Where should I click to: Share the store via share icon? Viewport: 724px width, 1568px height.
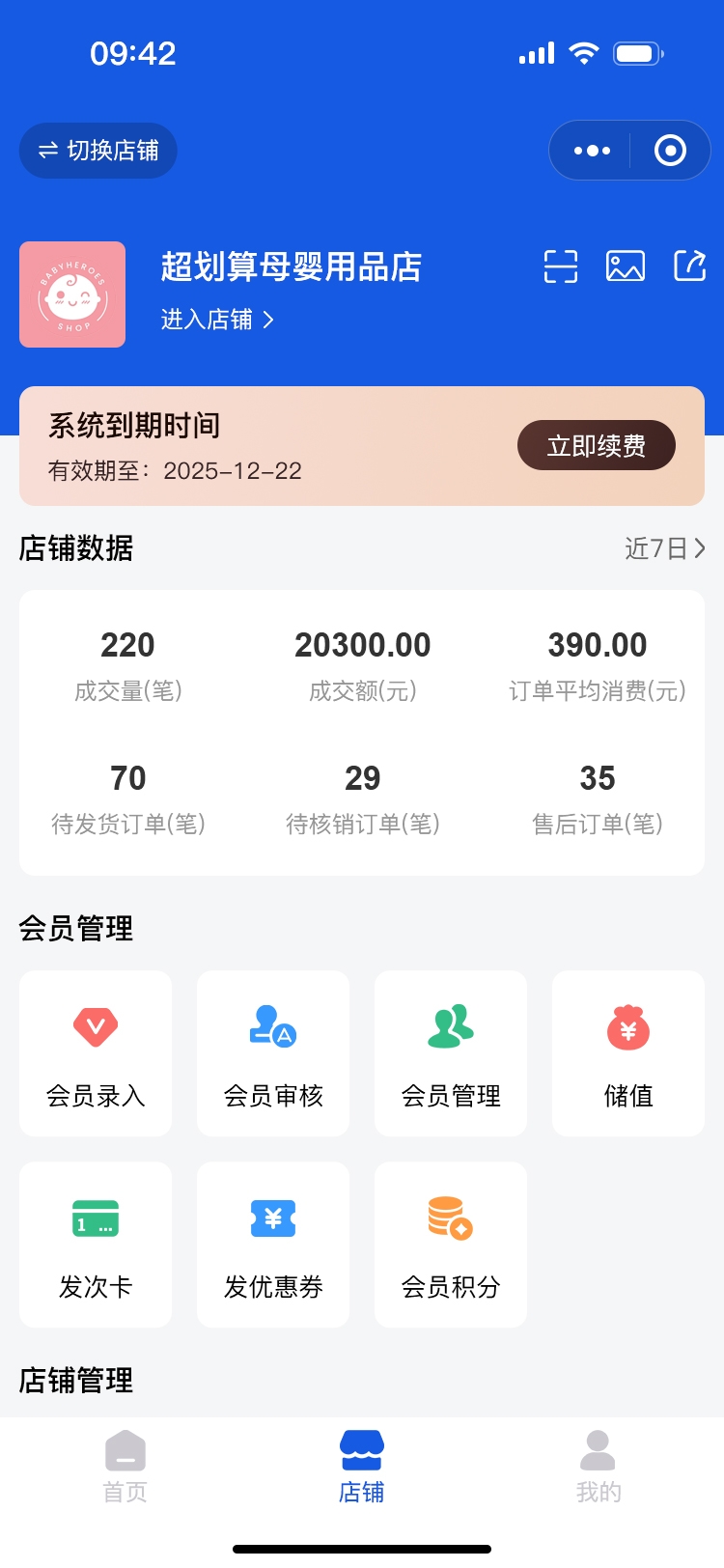(x=690, y=266)
